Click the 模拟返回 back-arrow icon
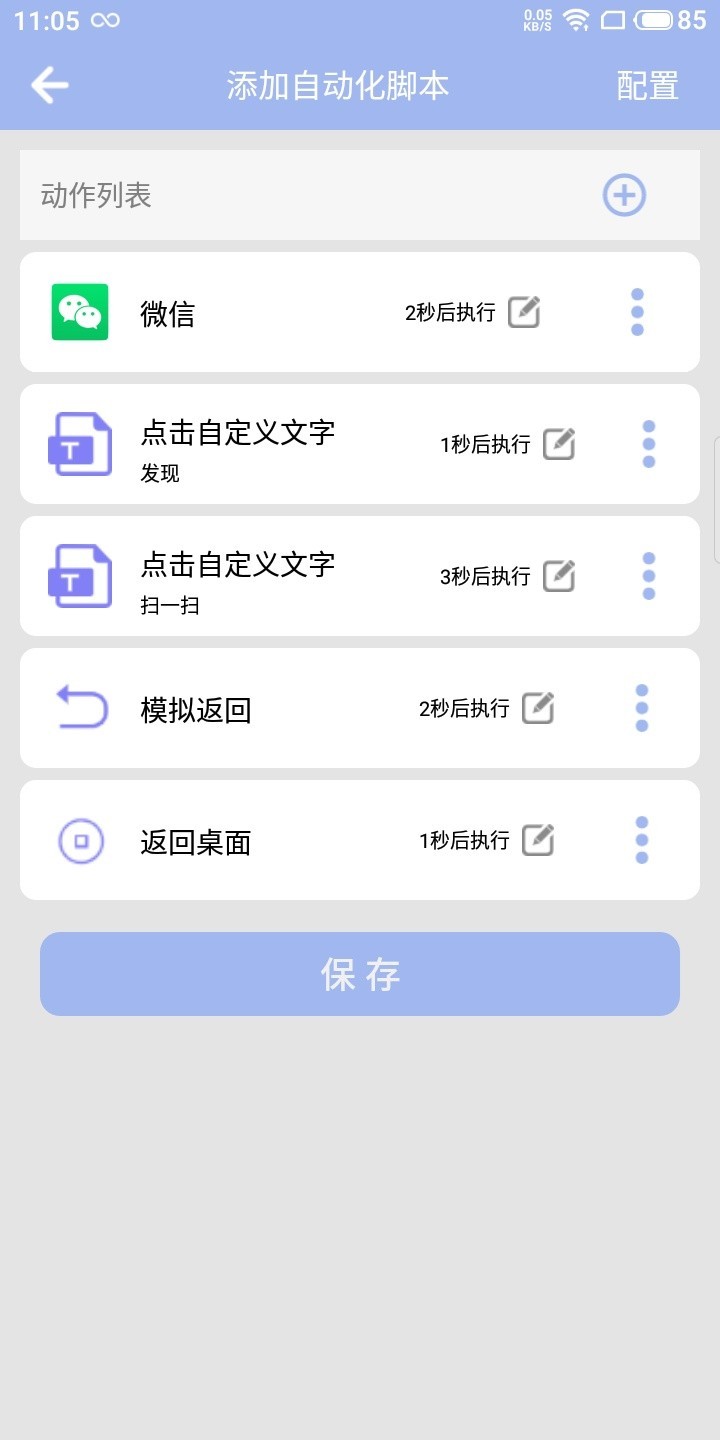This screenshot has width=720, height=1440. (x=80, y=707)
